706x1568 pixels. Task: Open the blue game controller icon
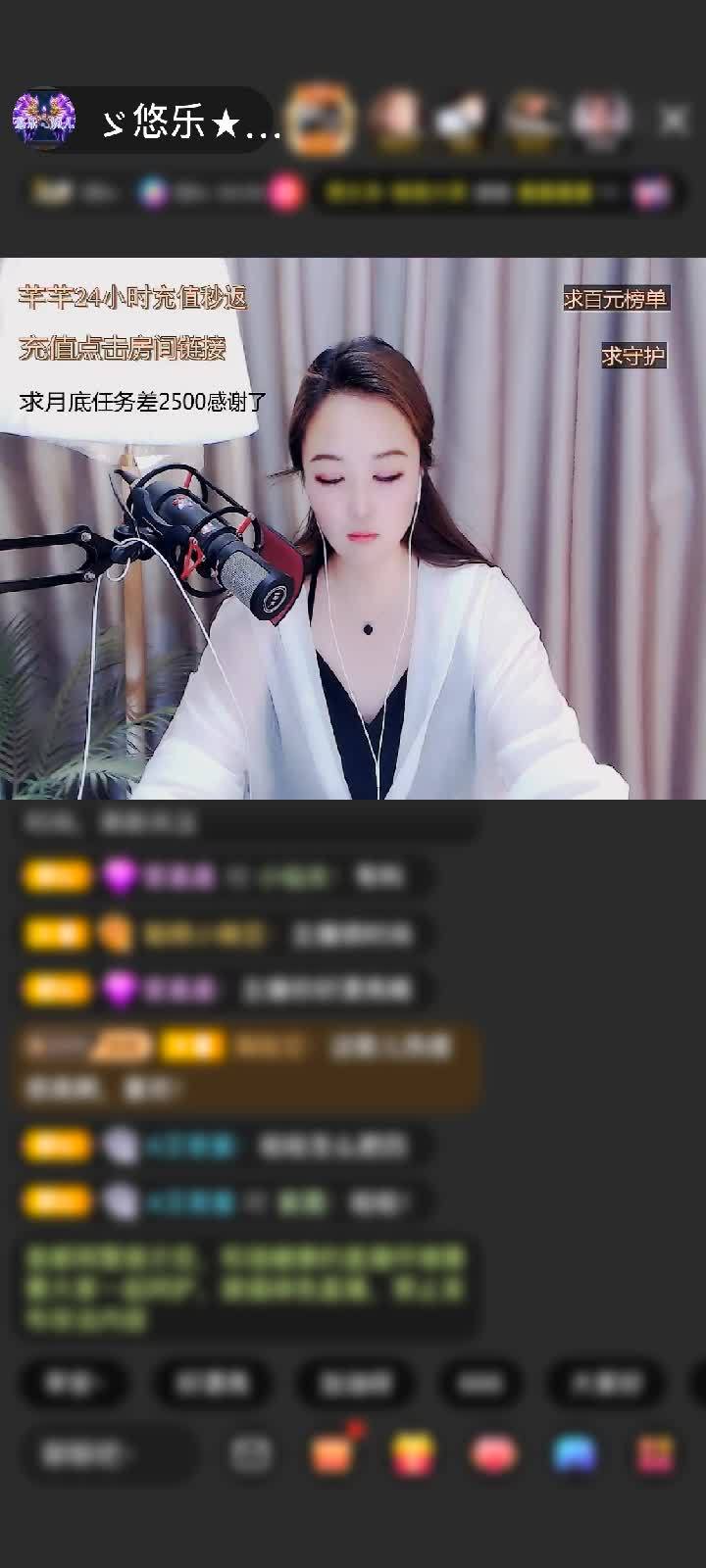point(575,1454)
